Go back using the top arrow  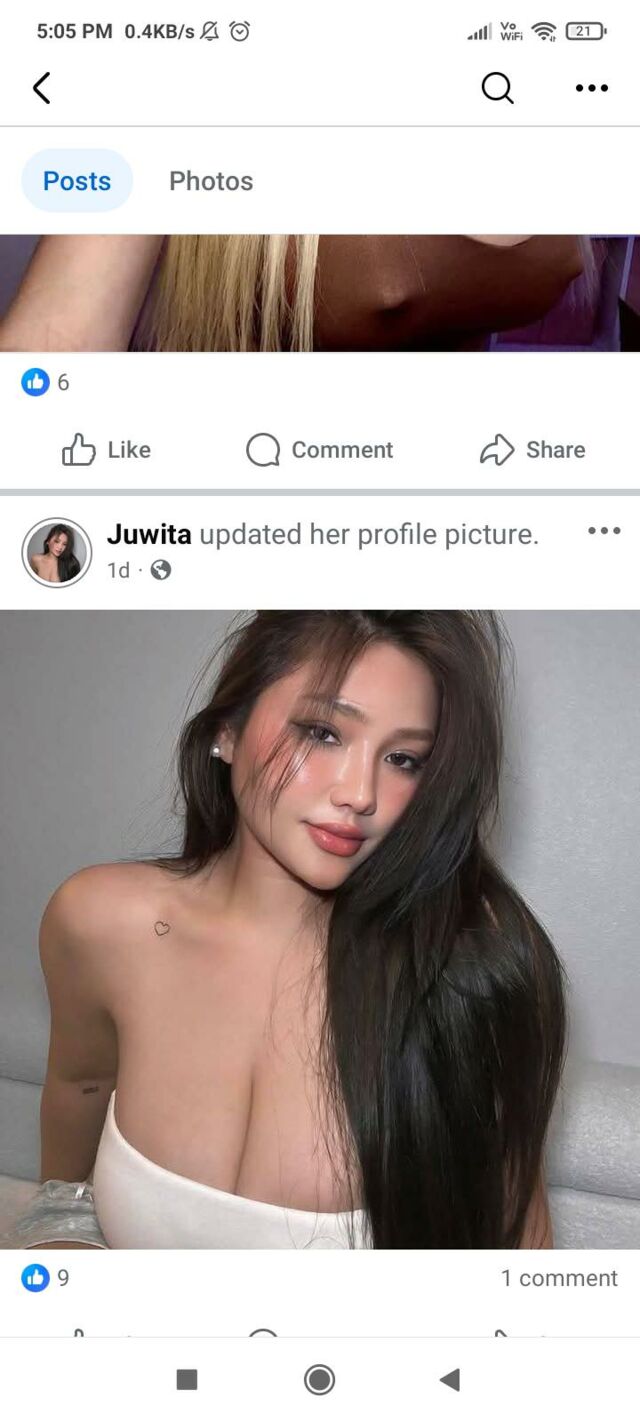pyautogui.click(x=41, y=88)
